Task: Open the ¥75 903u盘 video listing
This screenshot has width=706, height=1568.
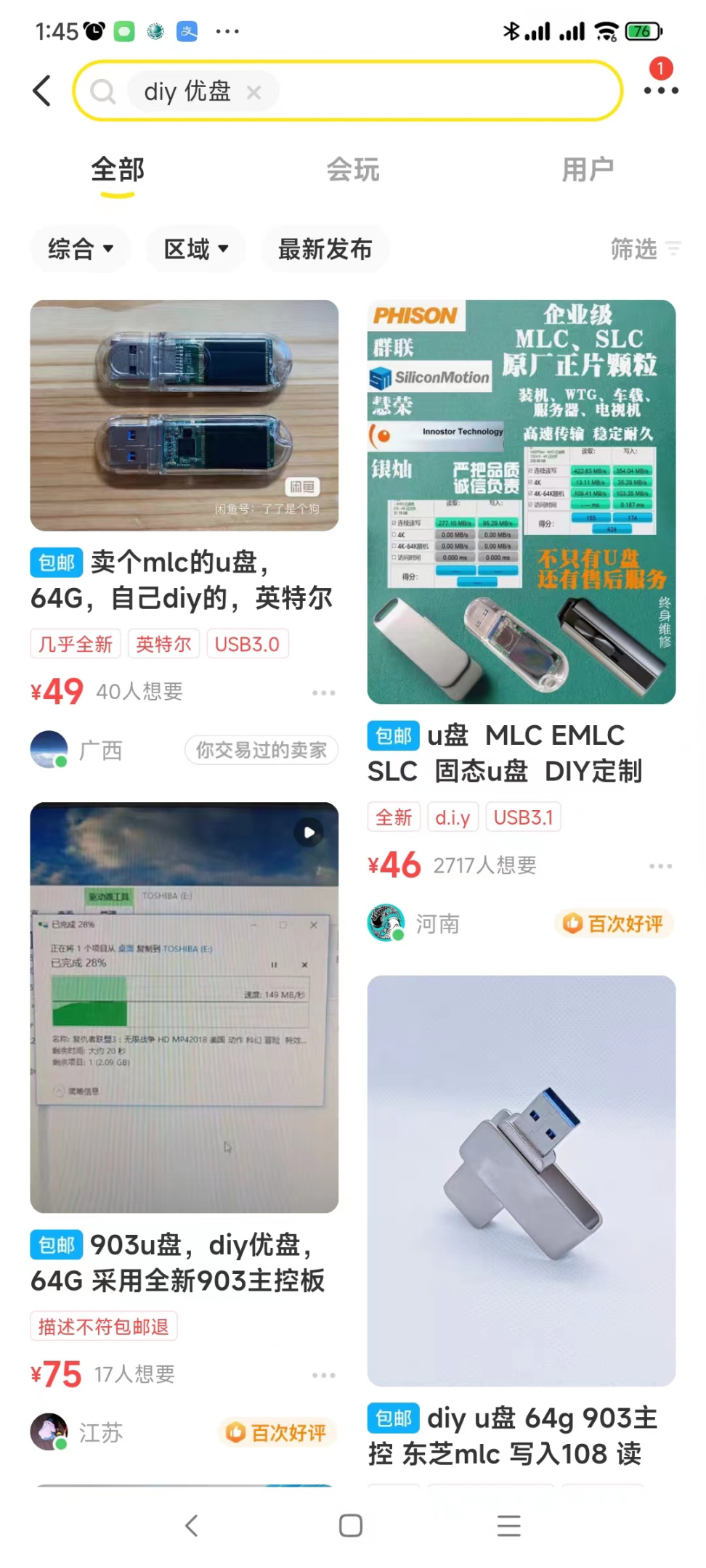Action: (x=184, y=1007)
